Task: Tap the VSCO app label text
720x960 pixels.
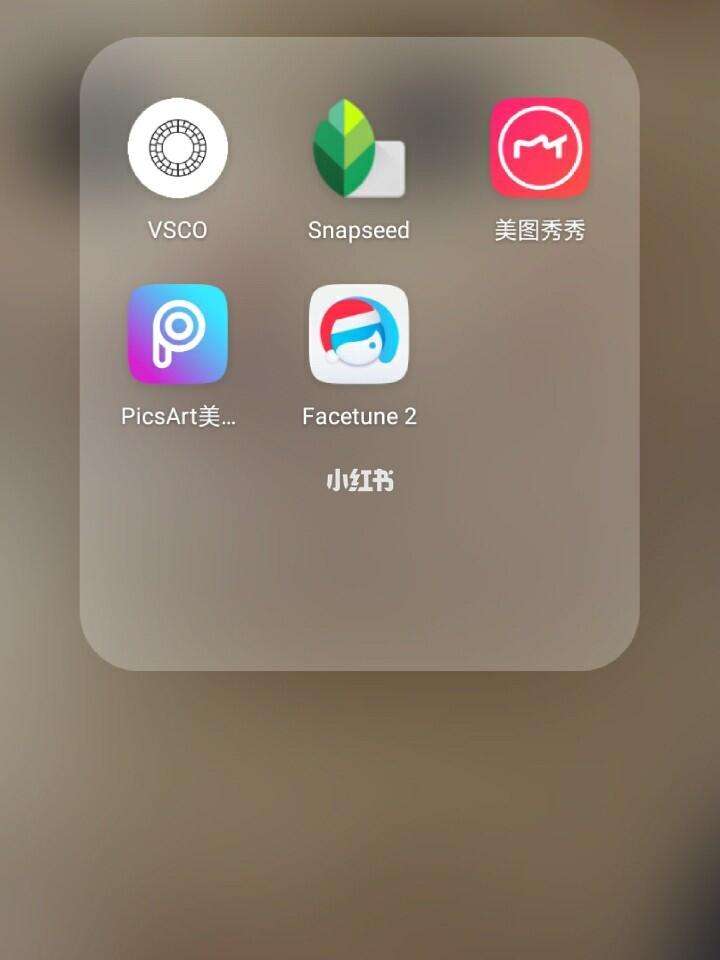Action: click(175, 230)
